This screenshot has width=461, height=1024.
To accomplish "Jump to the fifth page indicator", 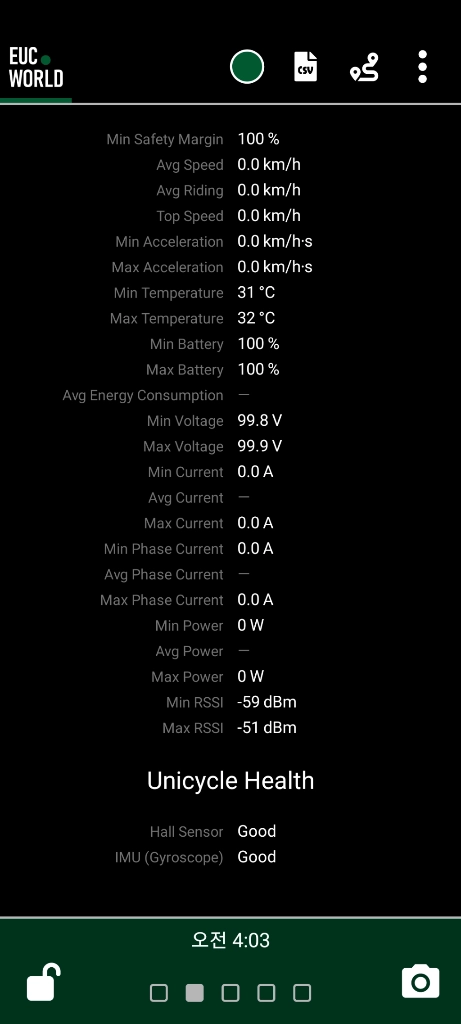I will [x=302, y=993].
